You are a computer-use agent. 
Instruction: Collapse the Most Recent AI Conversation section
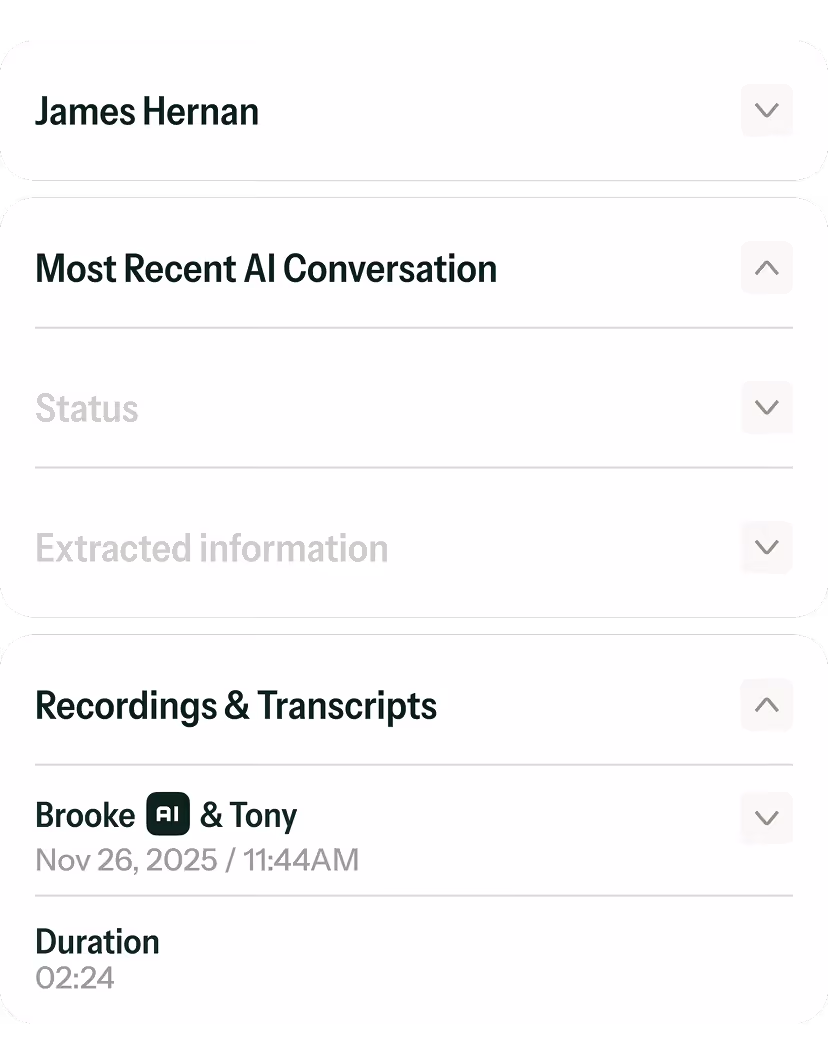[766, 268]
